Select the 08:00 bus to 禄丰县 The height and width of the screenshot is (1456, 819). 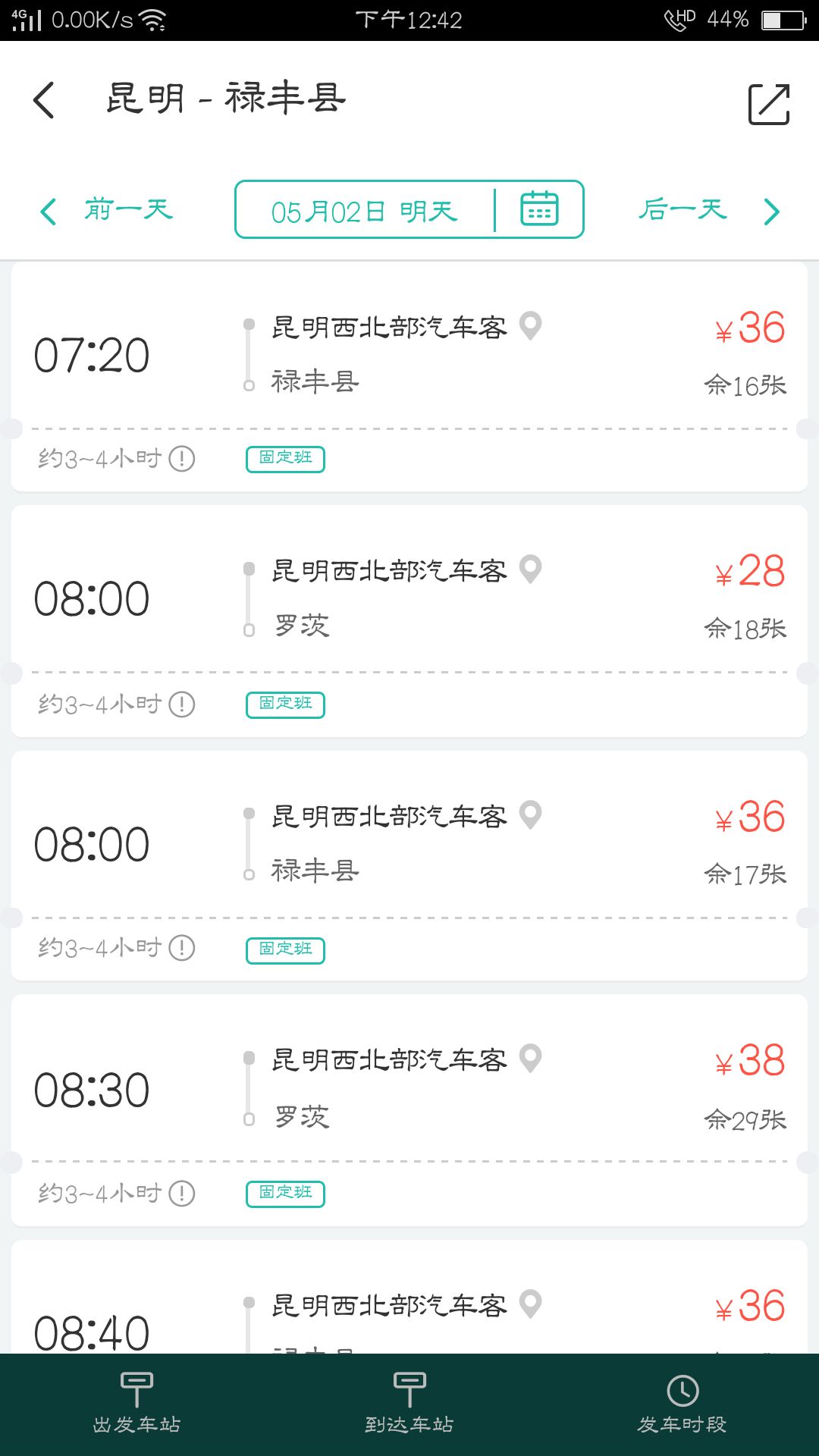409,866
